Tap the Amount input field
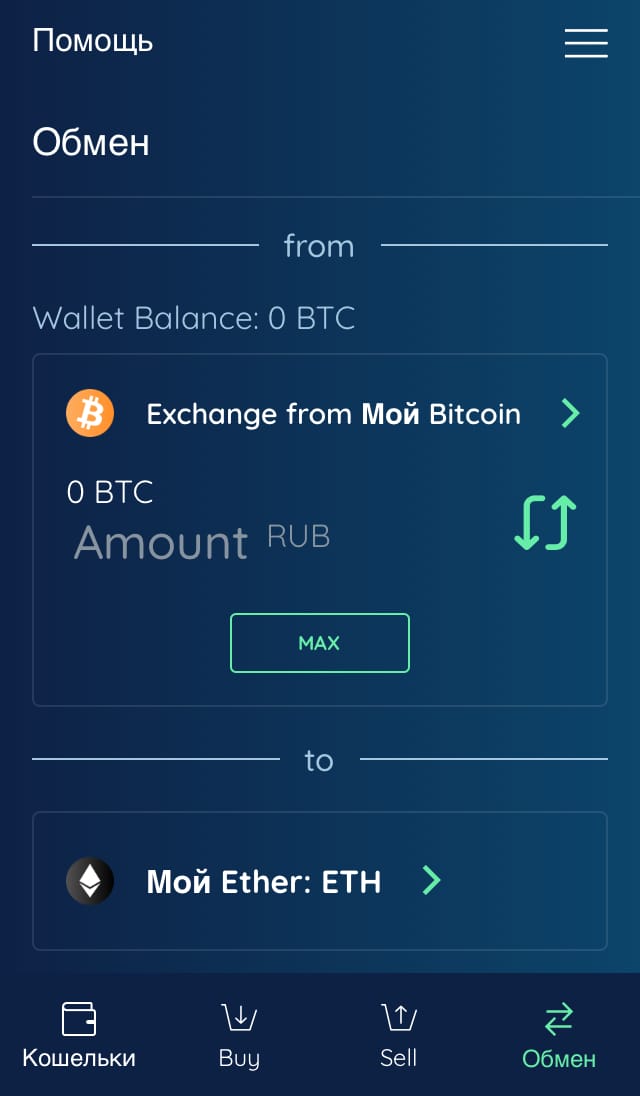This screenshot has height=1096, width=640. (203, 542)
